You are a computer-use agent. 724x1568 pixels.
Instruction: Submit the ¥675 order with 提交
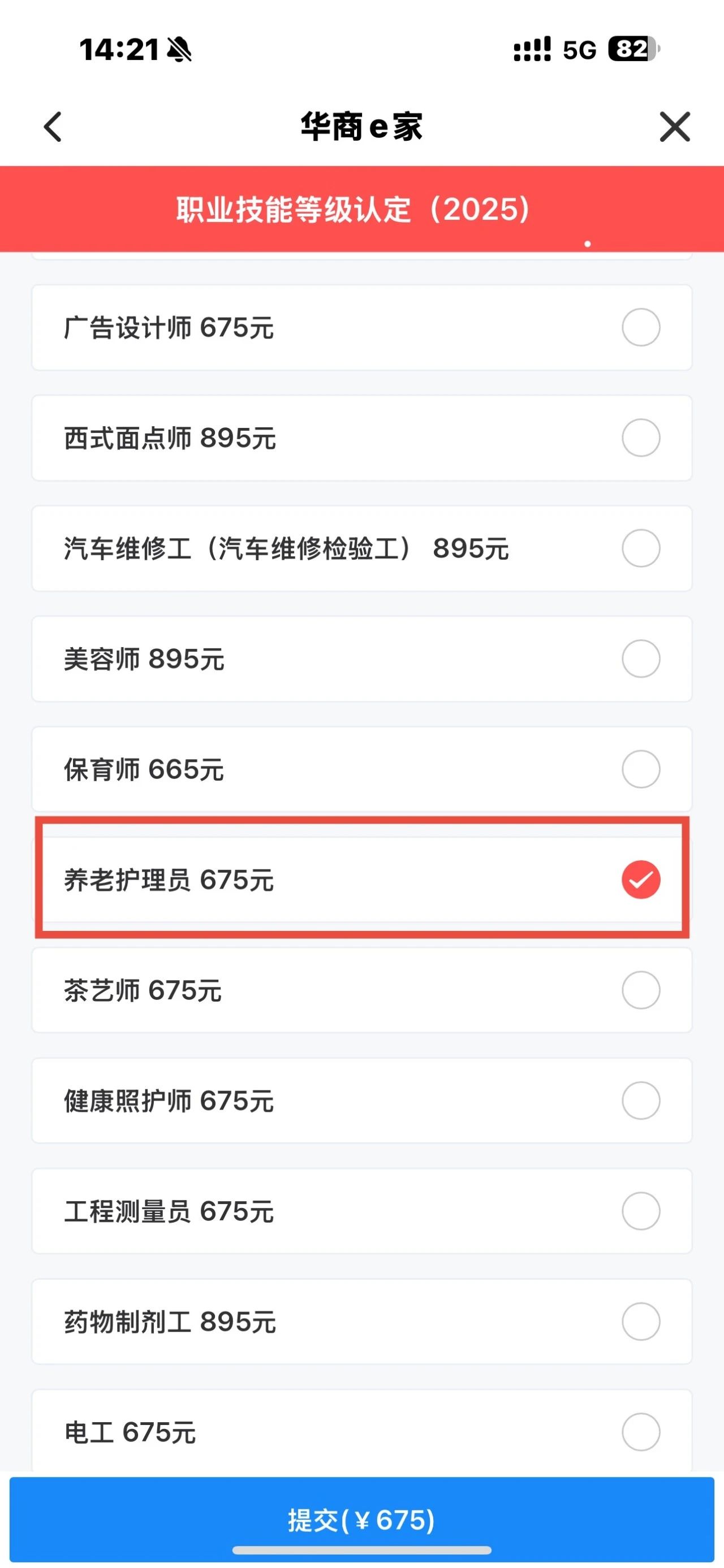pyautogui.click(x=361, y=1519)
